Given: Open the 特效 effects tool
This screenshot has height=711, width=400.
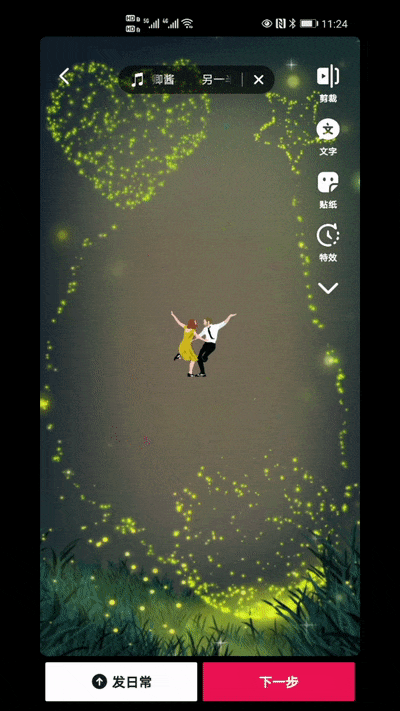Looking at the screenshot, I should pos(328,243).
